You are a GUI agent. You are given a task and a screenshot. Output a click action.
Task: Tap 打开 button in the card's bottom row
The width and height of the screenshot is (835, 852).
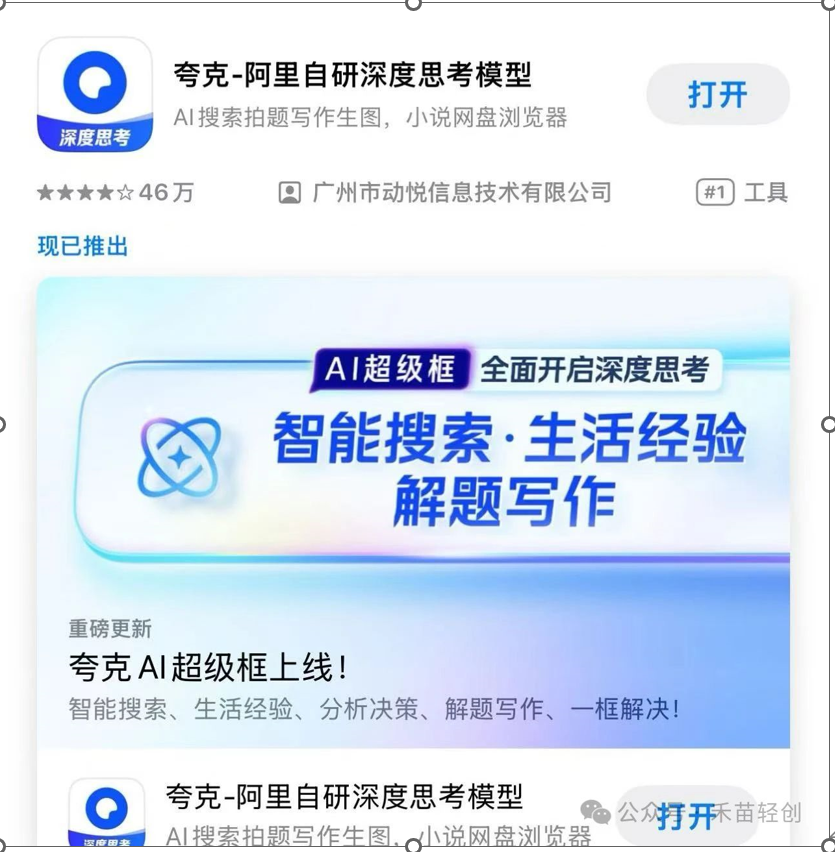(x=686, y=814)
